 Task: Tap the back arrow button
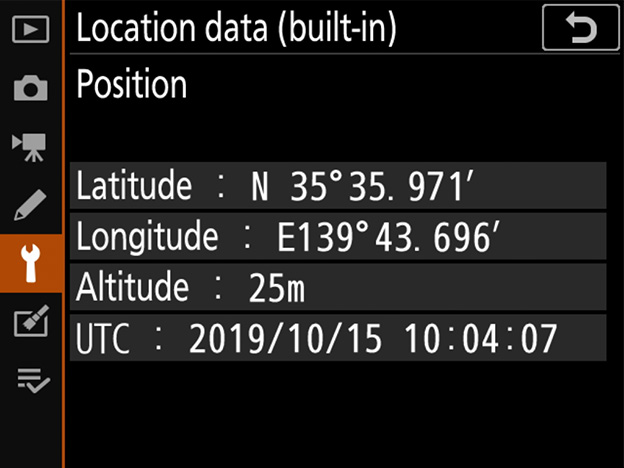pos(580,28)
